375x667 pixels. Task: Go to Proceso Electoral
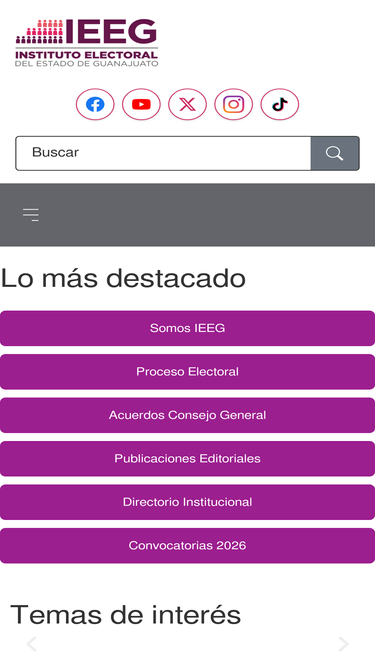tap(188, 371)
